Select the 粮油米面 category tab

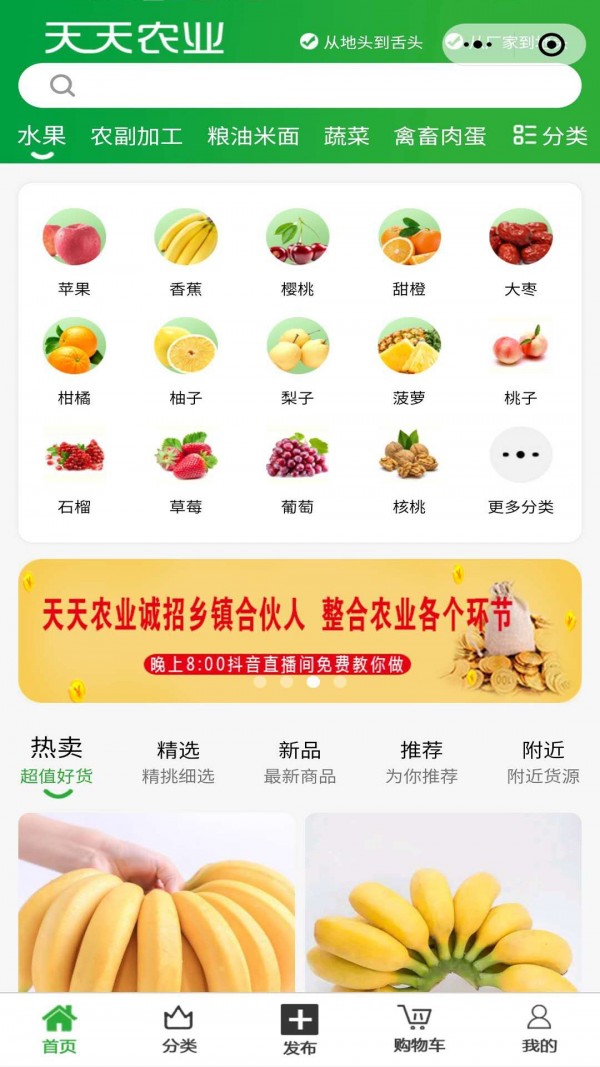[x=253, y=137]
